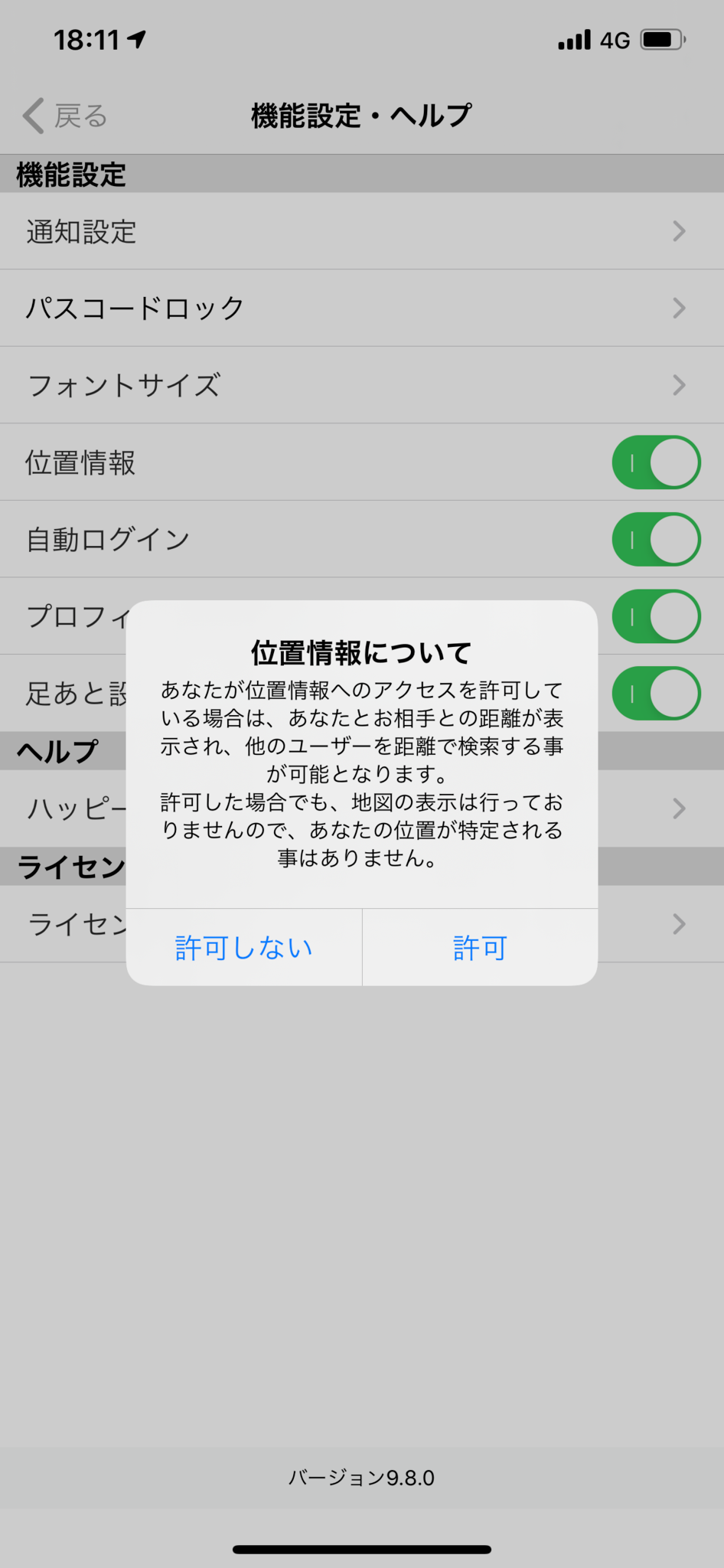Toggle the 自動ログイン switch
Viewport: 724px width, 1568px height.
[656, 539]
